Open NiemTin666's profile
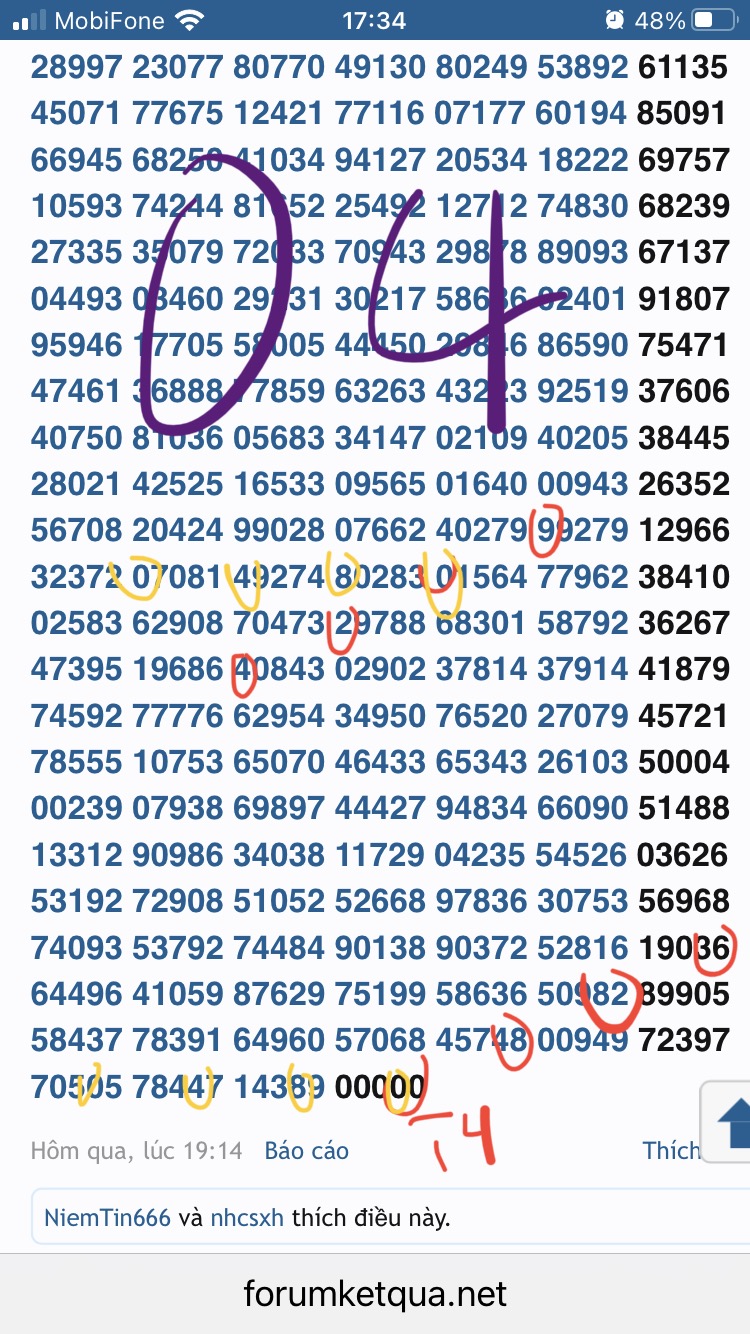Screen dimensions: 750x1334 point(107,1219)
